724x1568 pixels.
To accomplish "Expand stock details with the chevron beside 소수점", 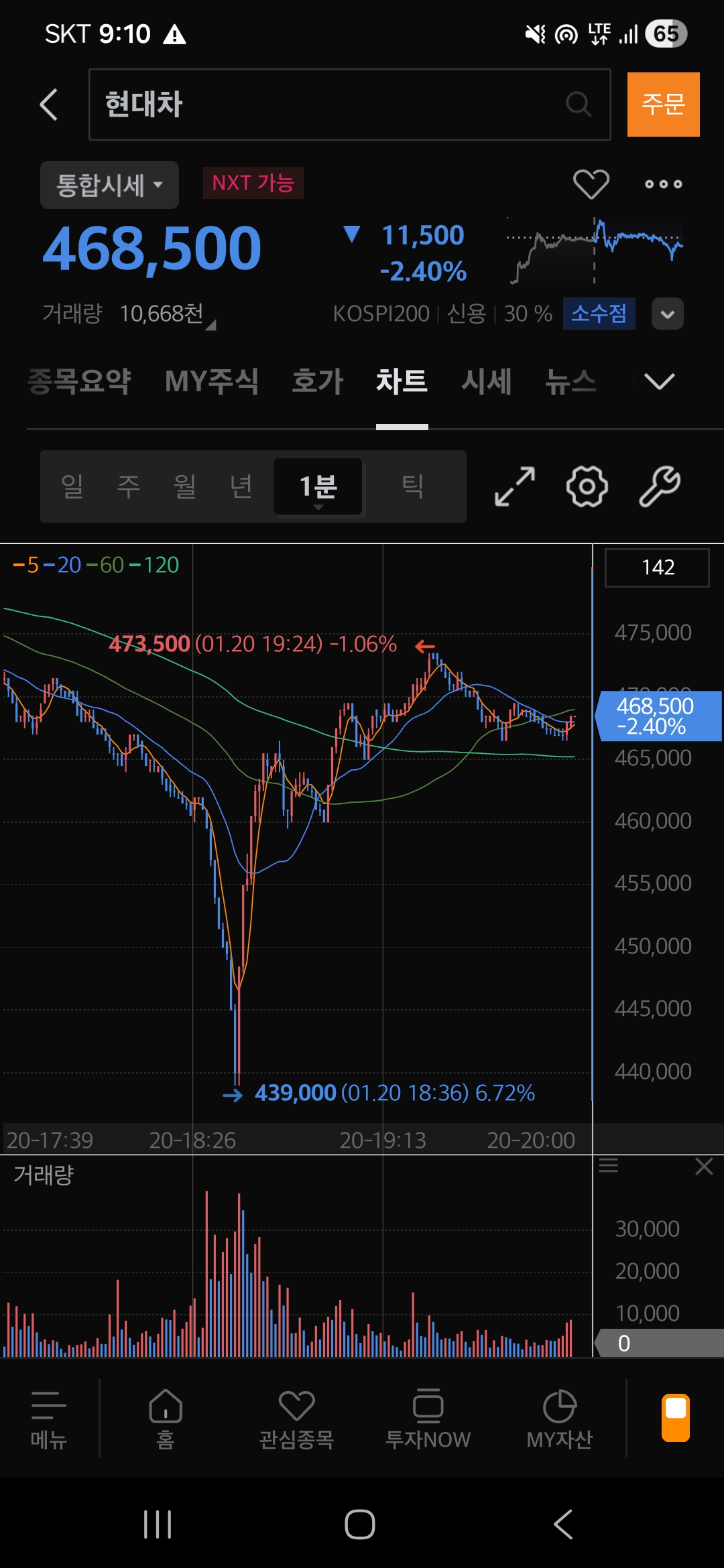I will pyautogui.click(x=667, y=314).
